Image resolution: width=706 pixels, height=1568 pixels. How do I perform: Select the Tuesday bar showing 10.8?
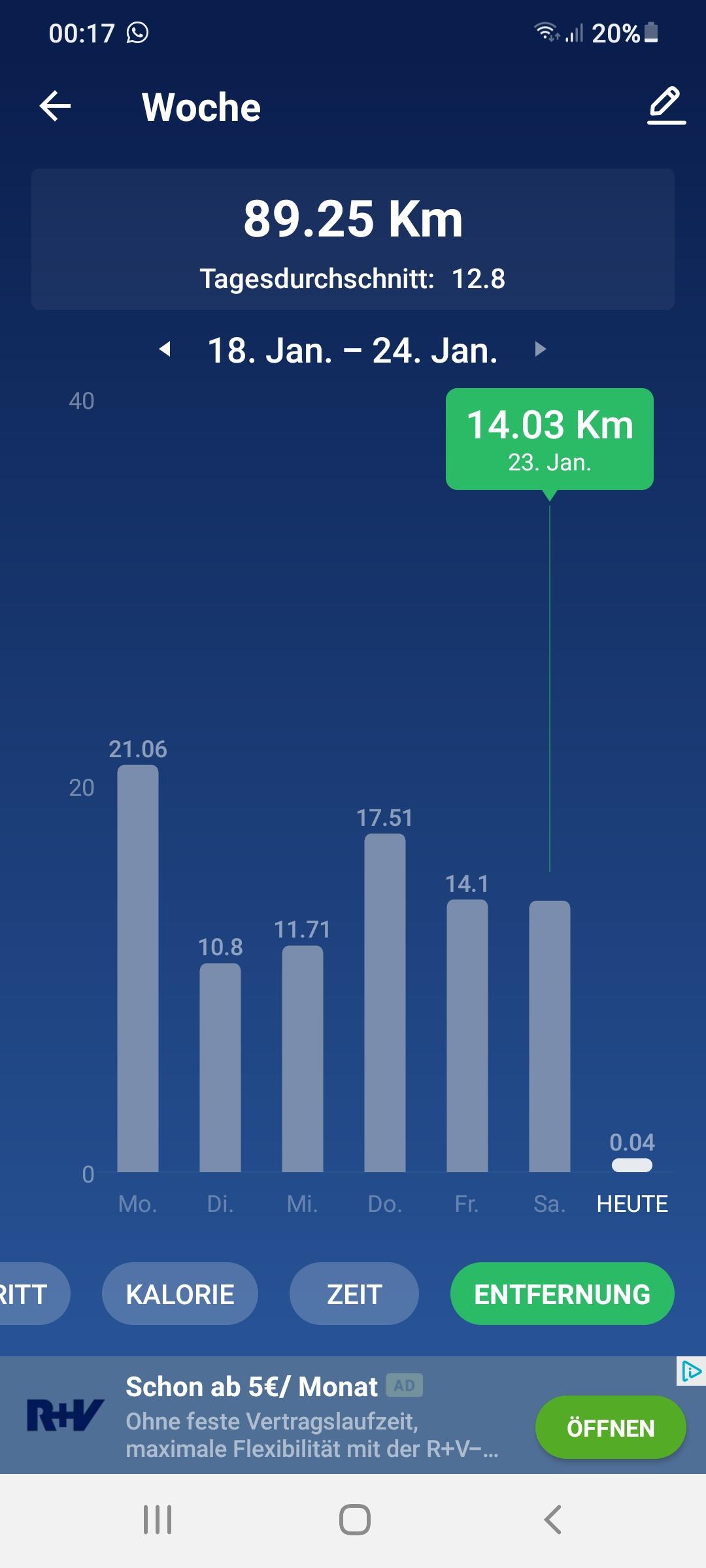tap(220, 1068)
